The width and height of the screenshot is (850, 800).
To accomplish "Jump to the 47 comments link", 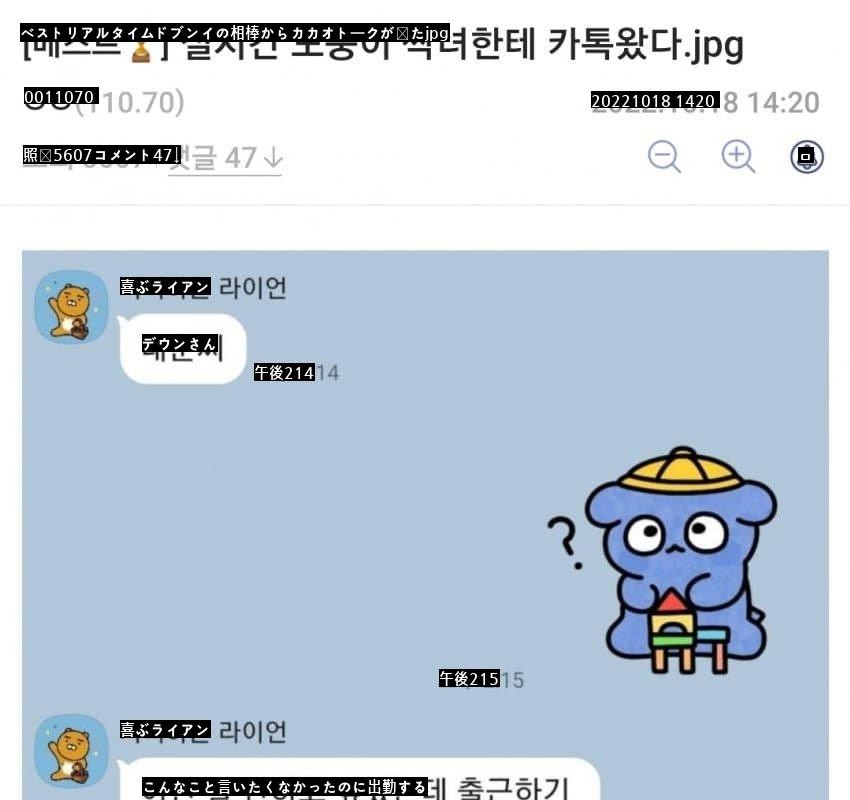I will tap(226, 158).
